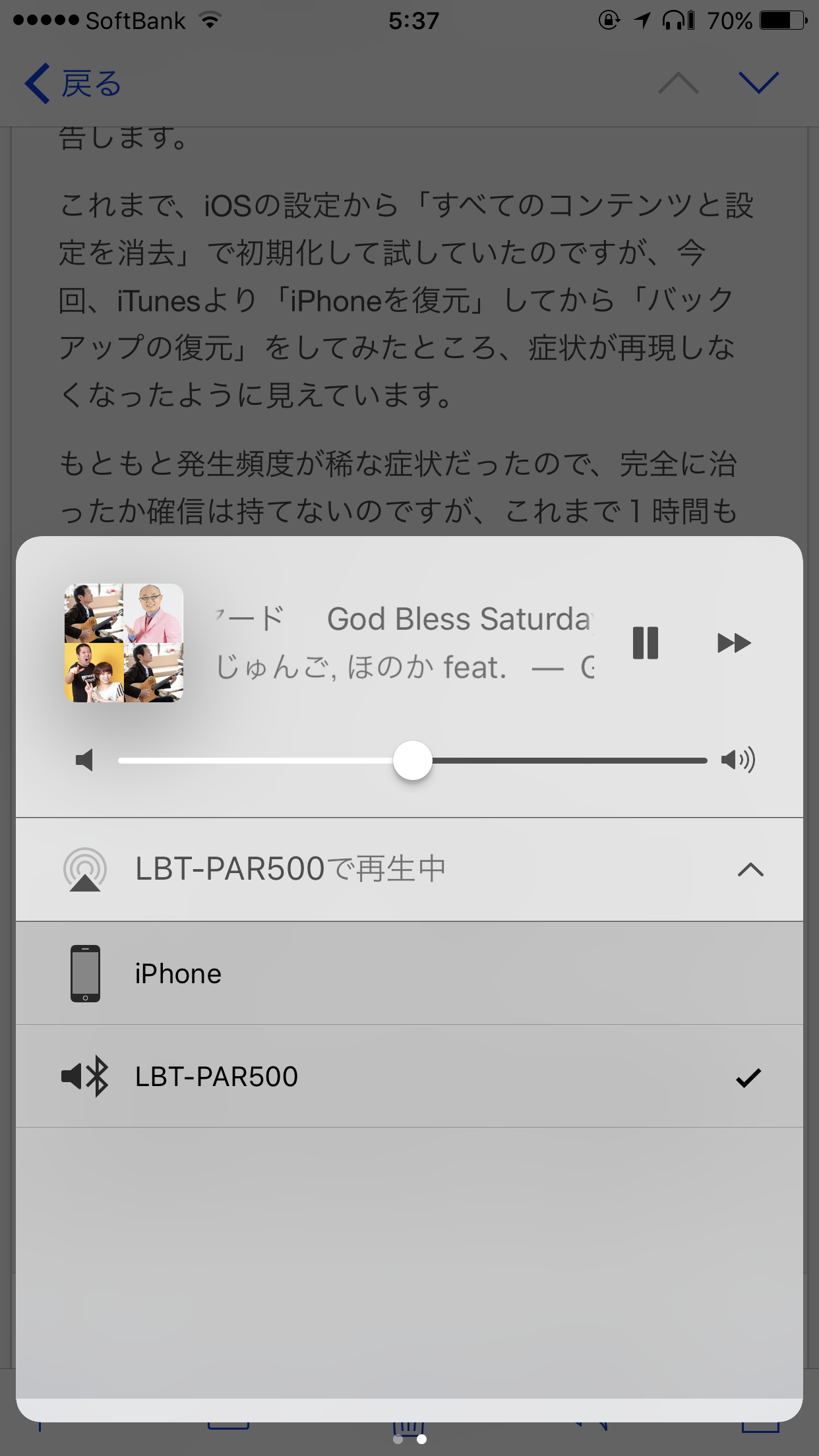The height and width of the screenshot is (1456, 819).
Task: Jump to the next message arrow
Action: point(759,83)
